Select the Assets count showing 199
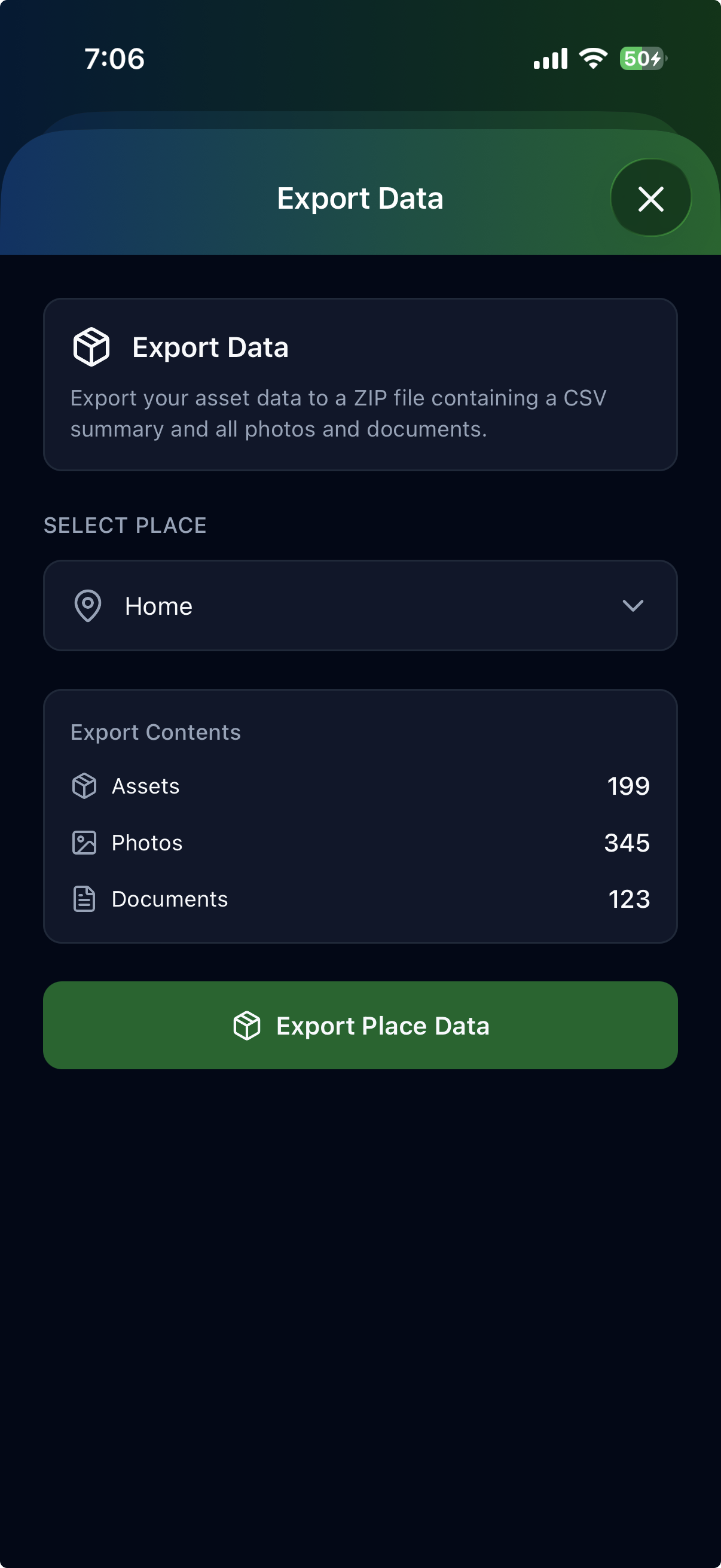Viewport: 721px width, 1568px height. pos(628,786)
